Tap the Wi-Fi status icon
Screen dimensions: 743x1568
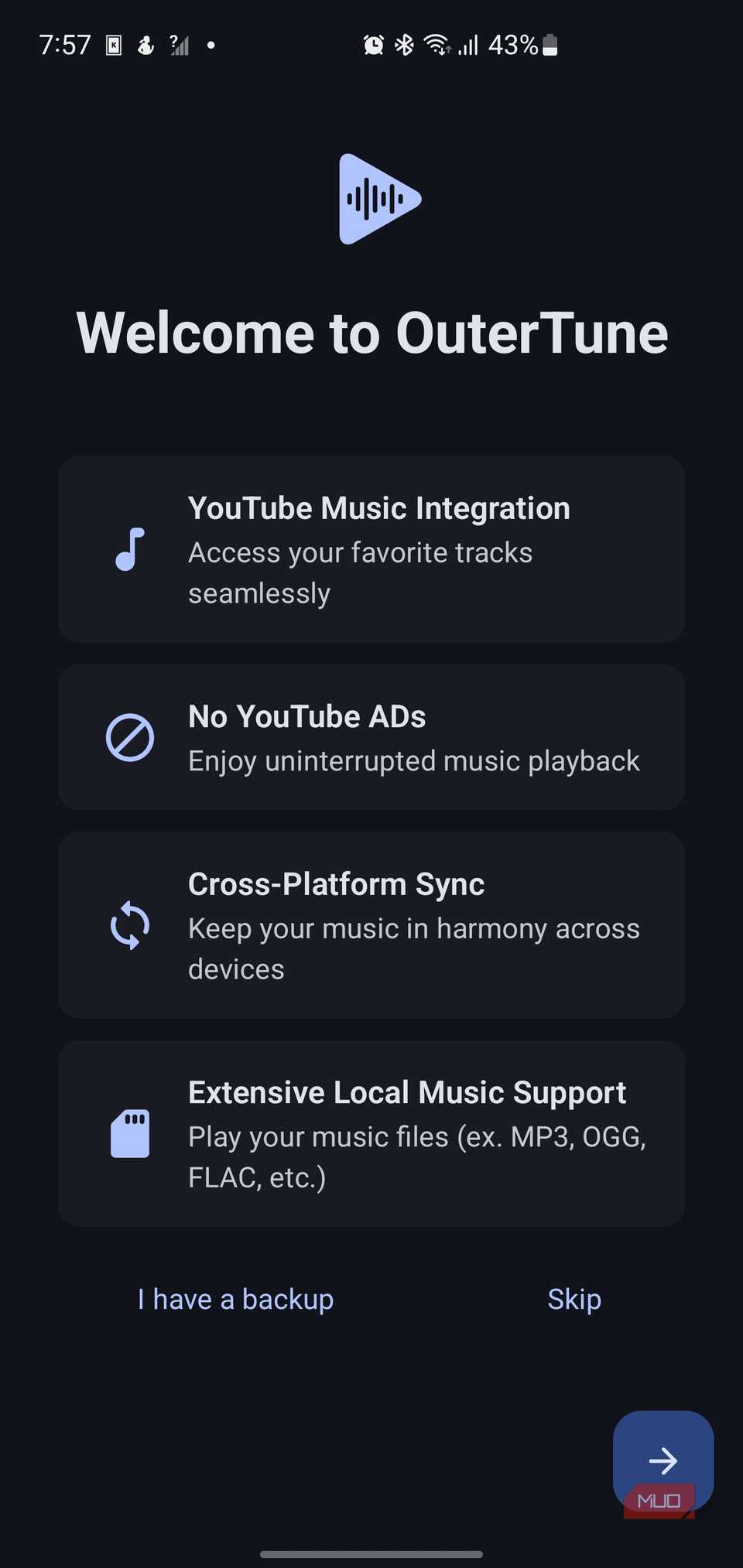tap(437, 44)
